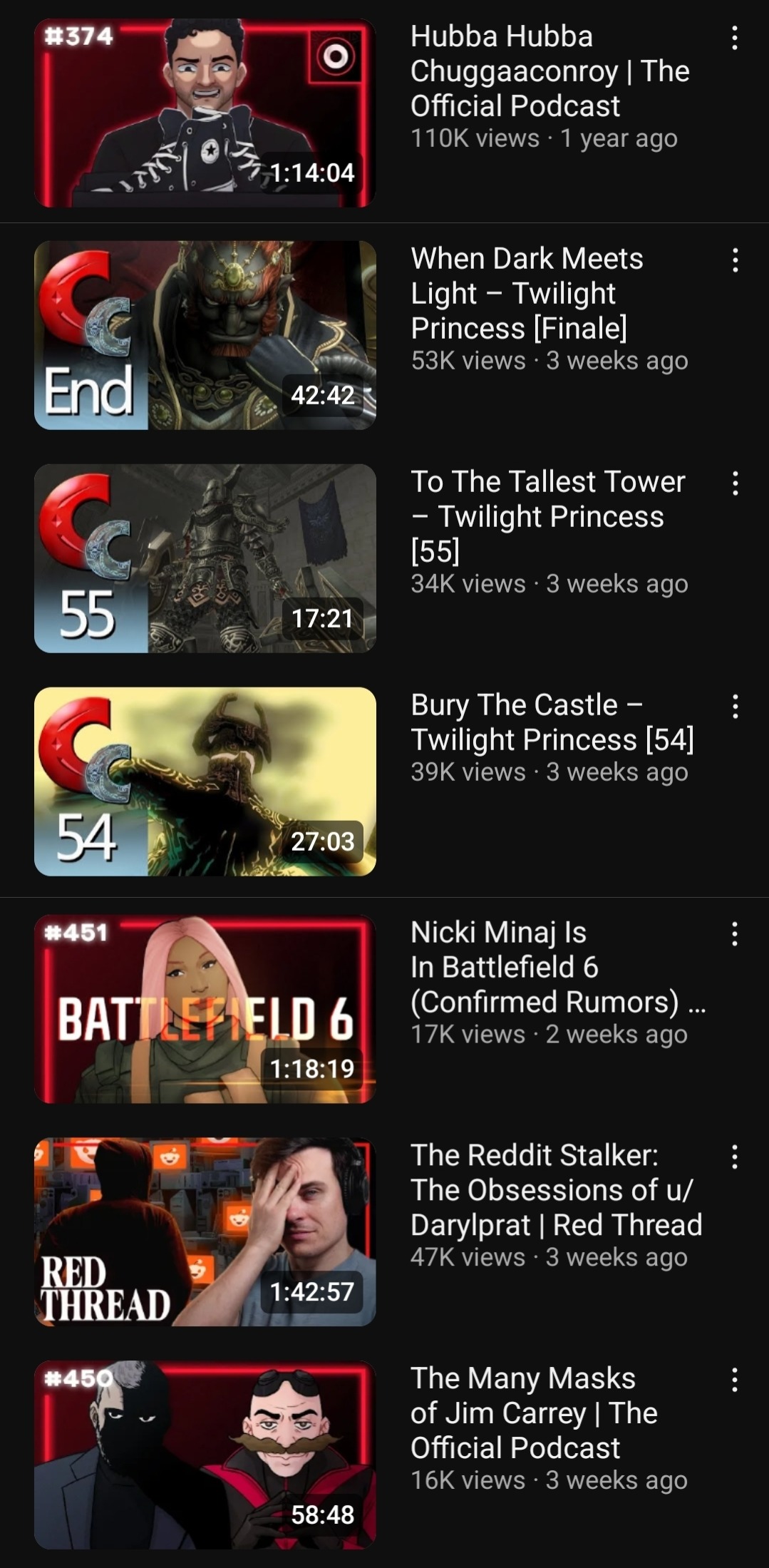Open more options for When Dark Meets Light

(x=735, y=260)
